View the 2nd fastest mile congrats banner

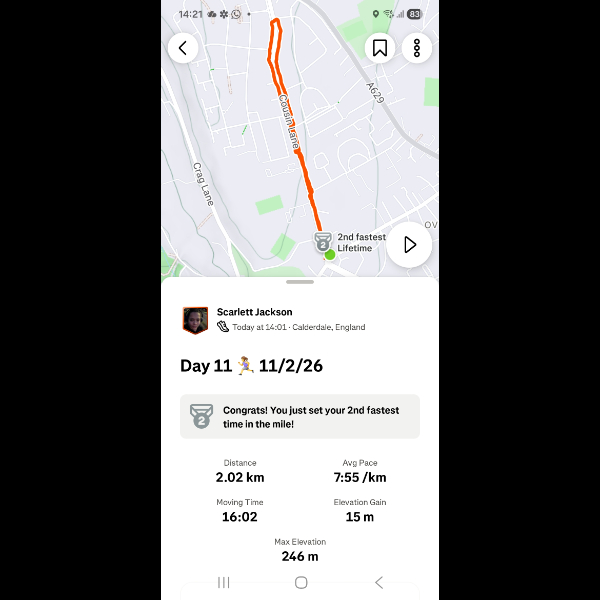(300, 416)
